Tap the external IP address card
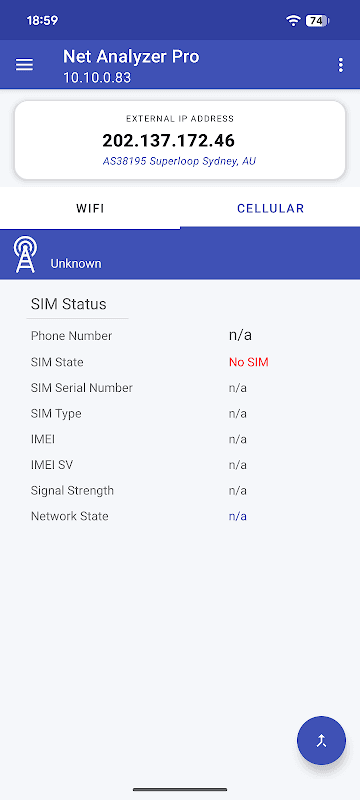This screenshot has width=360, height=800. [180, 140]
